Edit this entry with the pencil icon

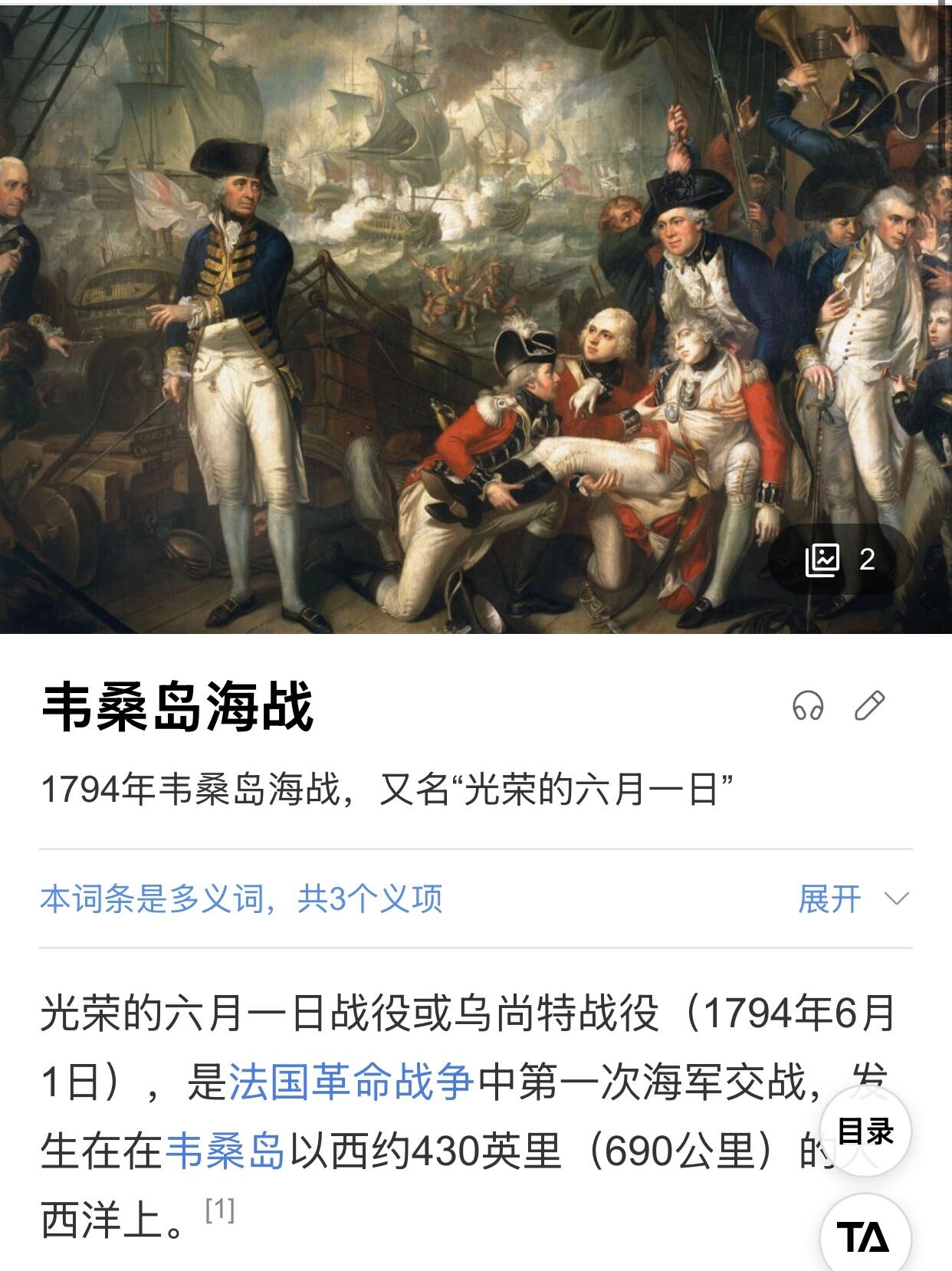pyautogui.click(x=869, y=705)
